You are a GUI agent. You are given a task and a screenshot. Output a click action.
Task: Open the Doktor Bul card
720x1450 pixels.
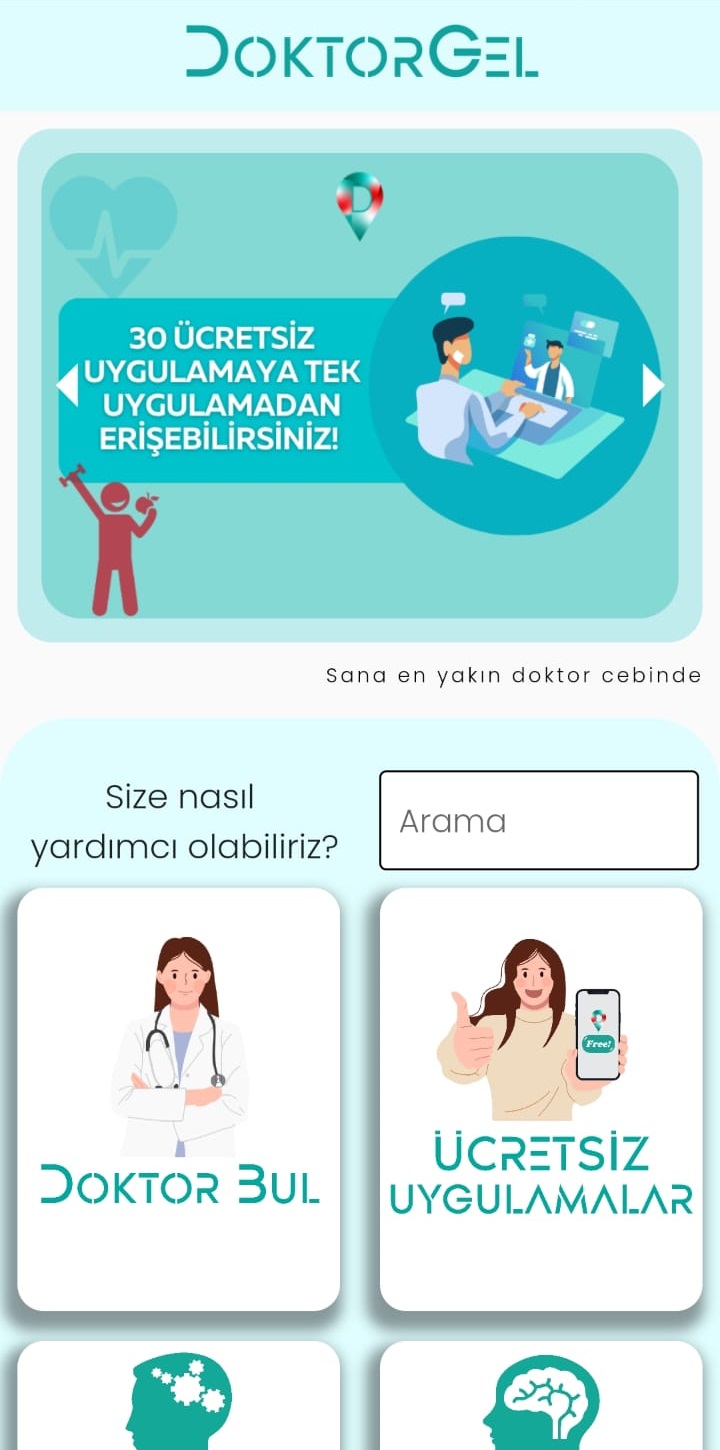click(x=179, y=1098)
